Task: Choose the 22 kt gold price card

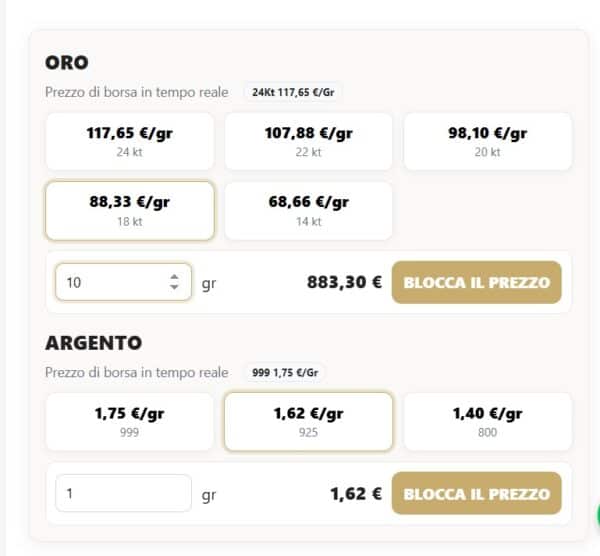Action: click(308, 141)
